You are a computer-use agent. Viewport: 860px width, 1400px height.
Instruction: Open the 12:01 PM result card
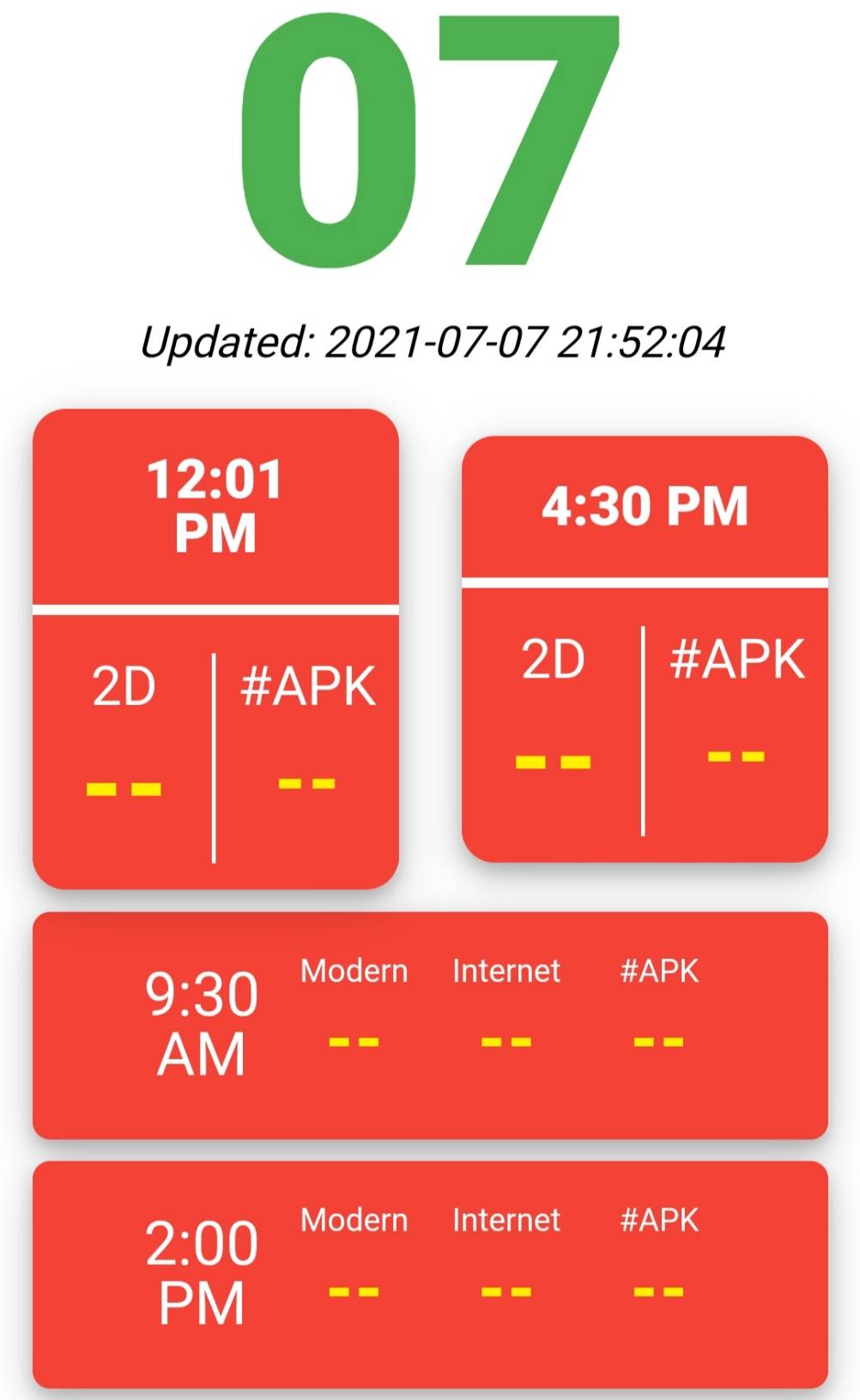215,649
